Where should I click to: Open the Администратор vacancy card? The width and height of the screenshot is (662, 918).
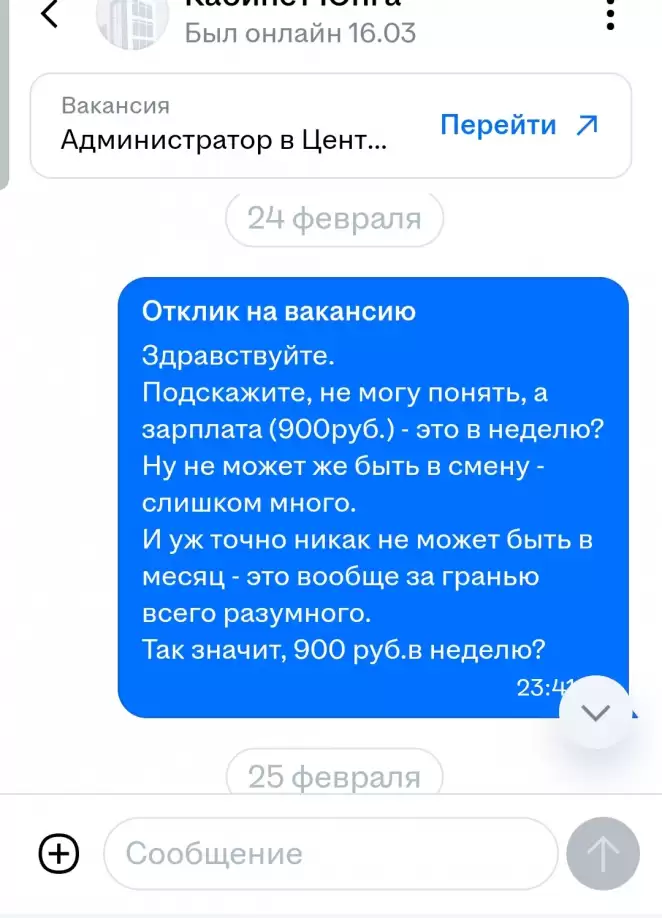225,126
